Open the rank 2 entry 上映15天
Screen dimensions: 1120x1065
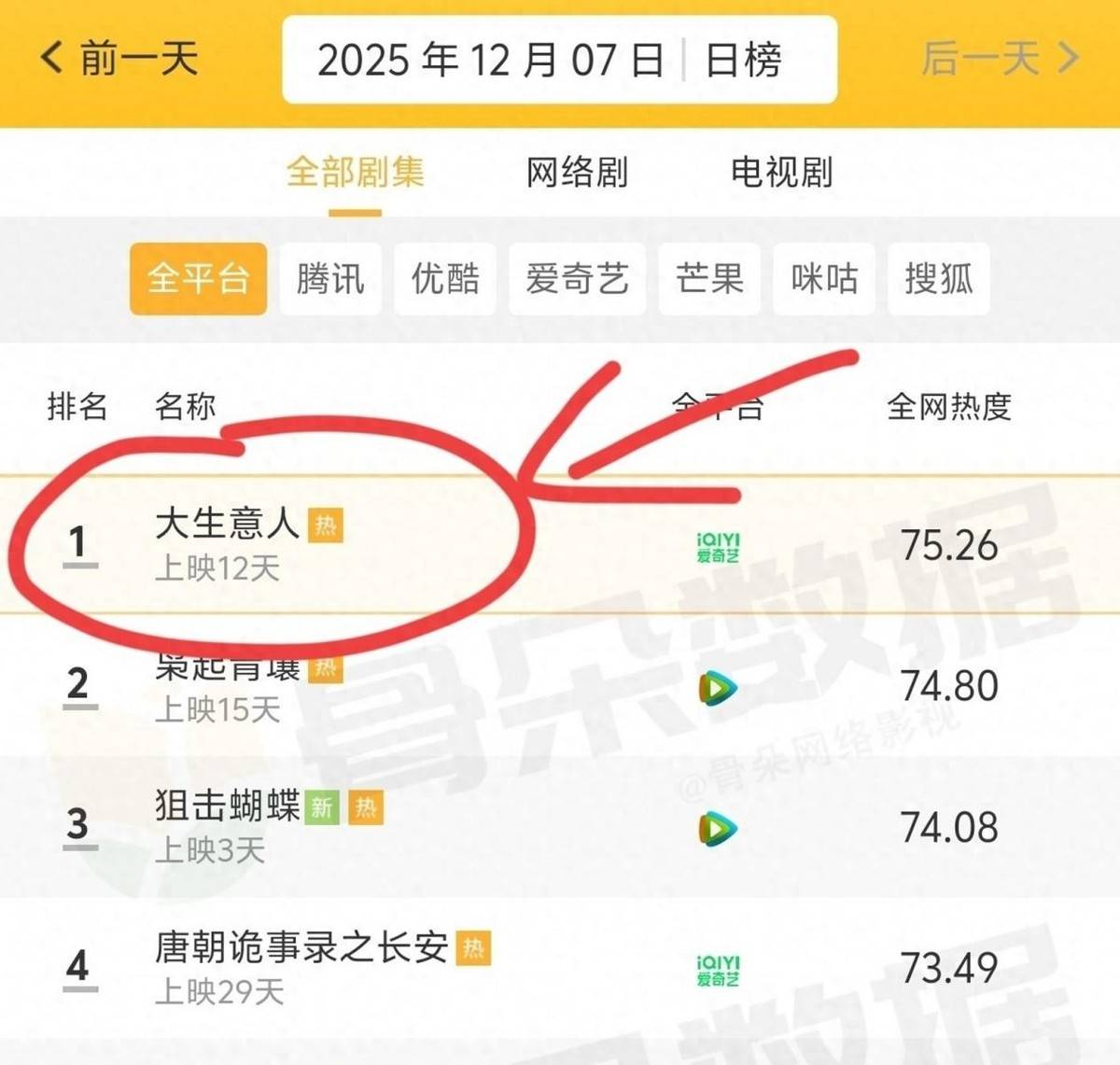[x=217, y=709]
